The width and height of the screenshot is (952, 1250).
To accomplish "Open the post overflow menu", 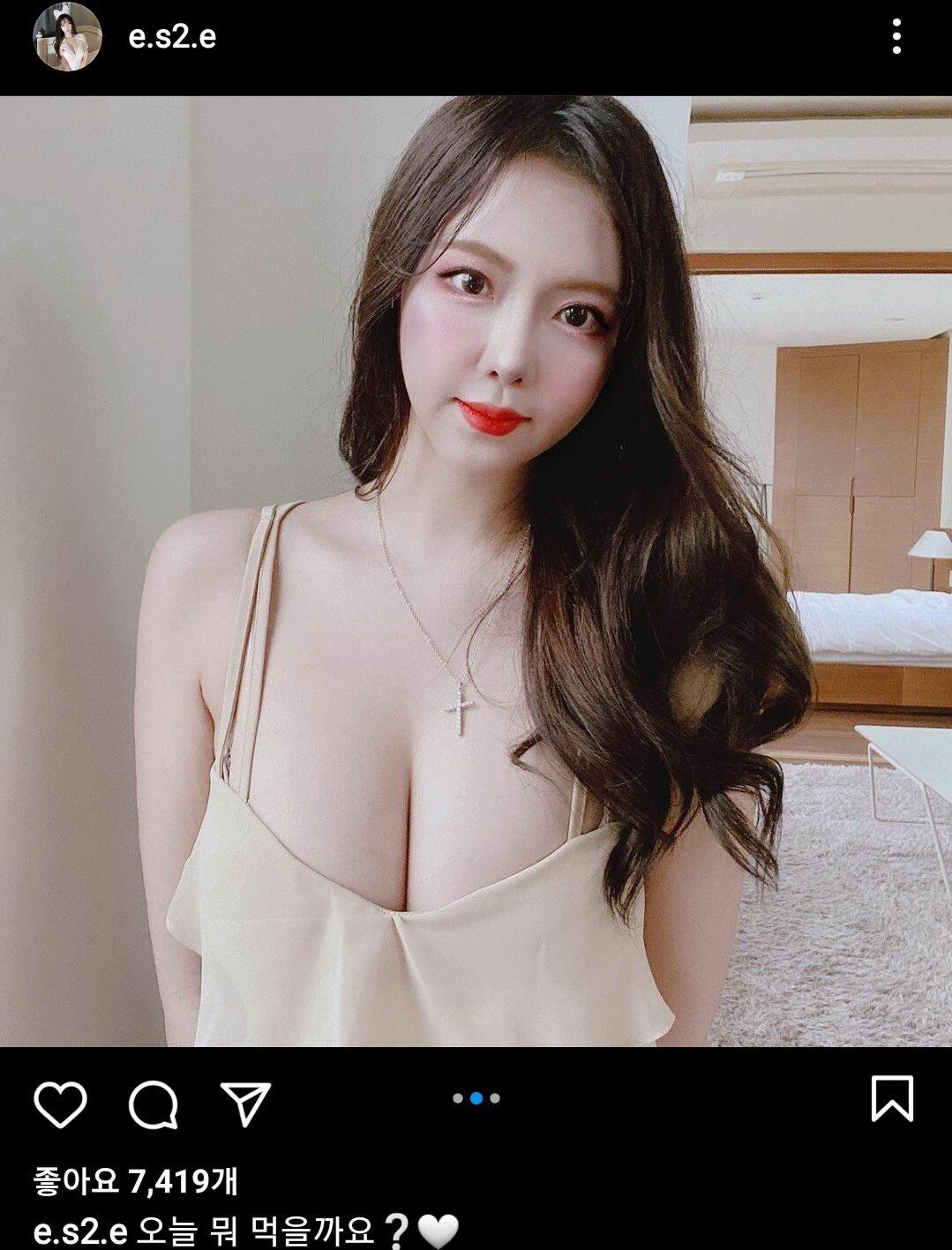I will (x=896, y=38).
